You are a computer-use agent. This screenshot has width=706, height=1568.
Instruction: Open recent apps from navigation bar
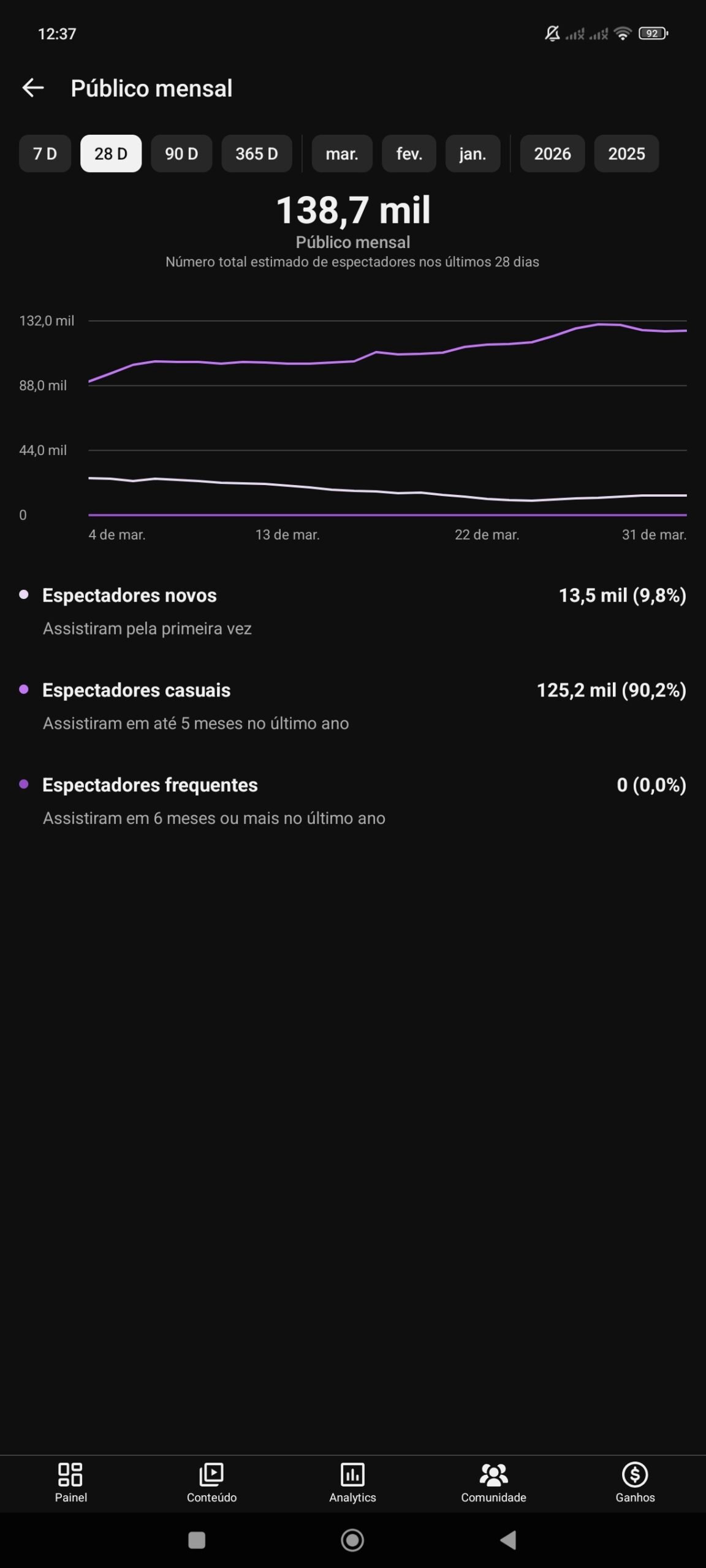(197, 1540)
